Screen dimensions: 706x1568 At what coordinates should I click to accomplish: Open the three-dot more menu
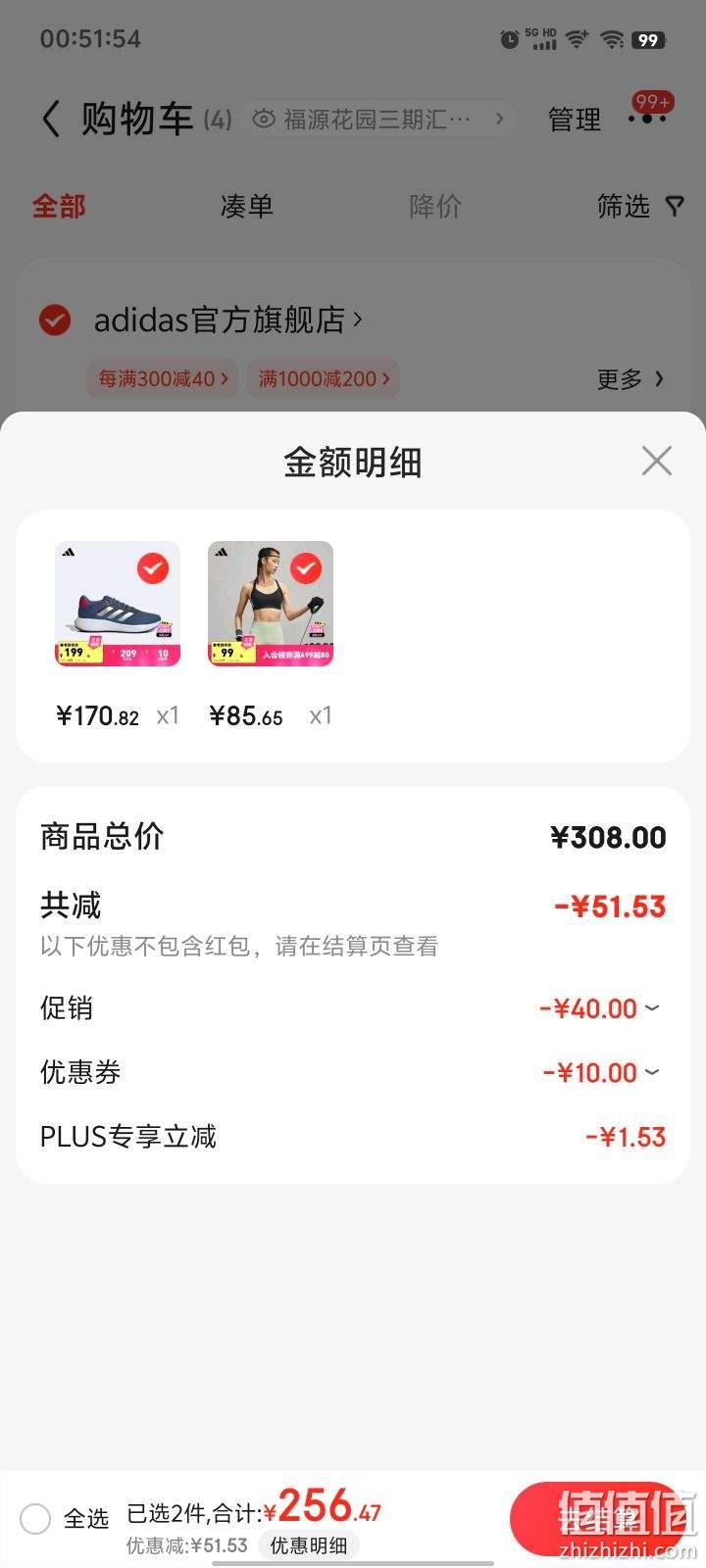[648, 119]
